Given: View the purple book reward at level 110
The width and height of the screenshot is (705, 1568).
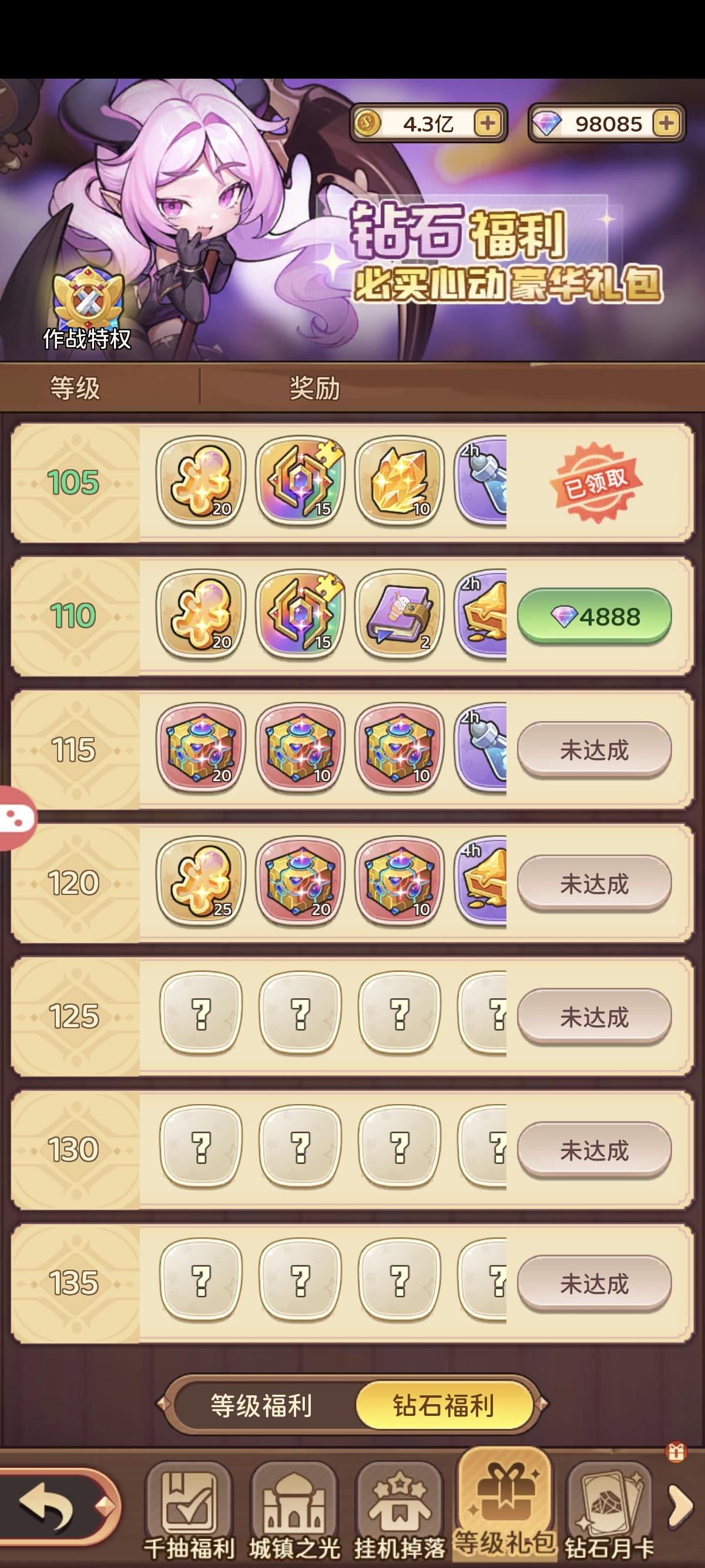Looking at the screenshot, I should (x=400, y=615).
